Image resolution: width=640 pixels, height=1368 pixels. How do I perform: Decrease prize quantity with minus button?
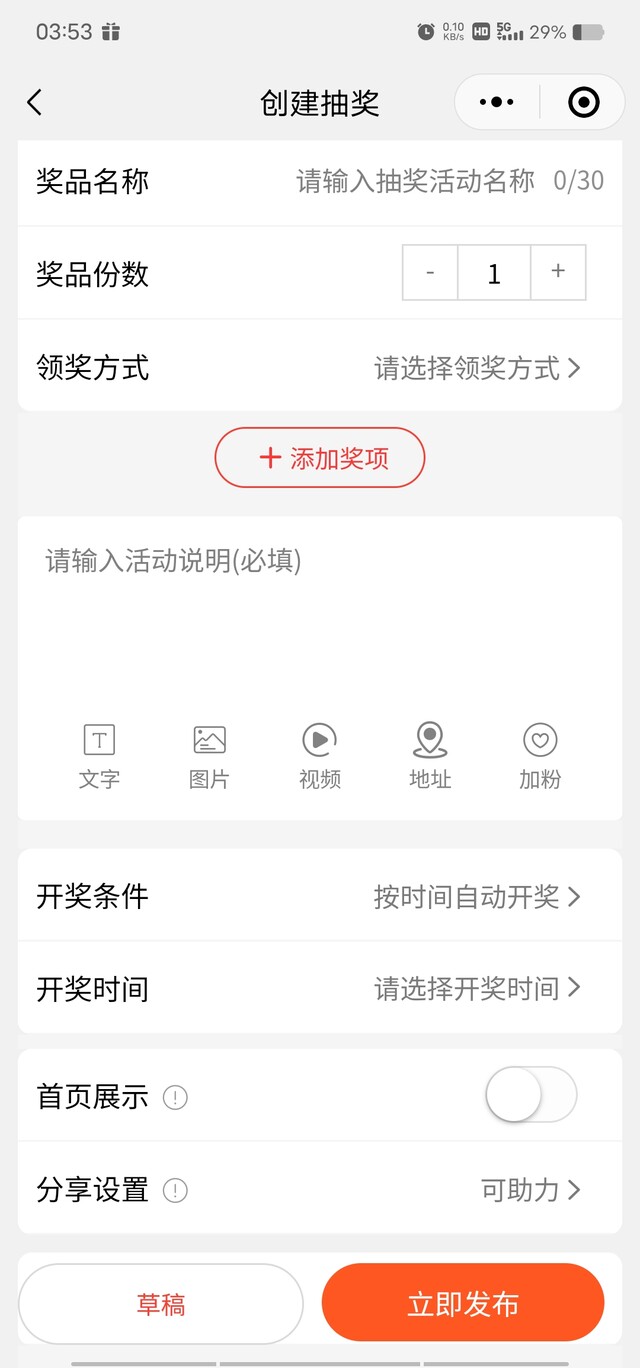(x=430, y=272)
